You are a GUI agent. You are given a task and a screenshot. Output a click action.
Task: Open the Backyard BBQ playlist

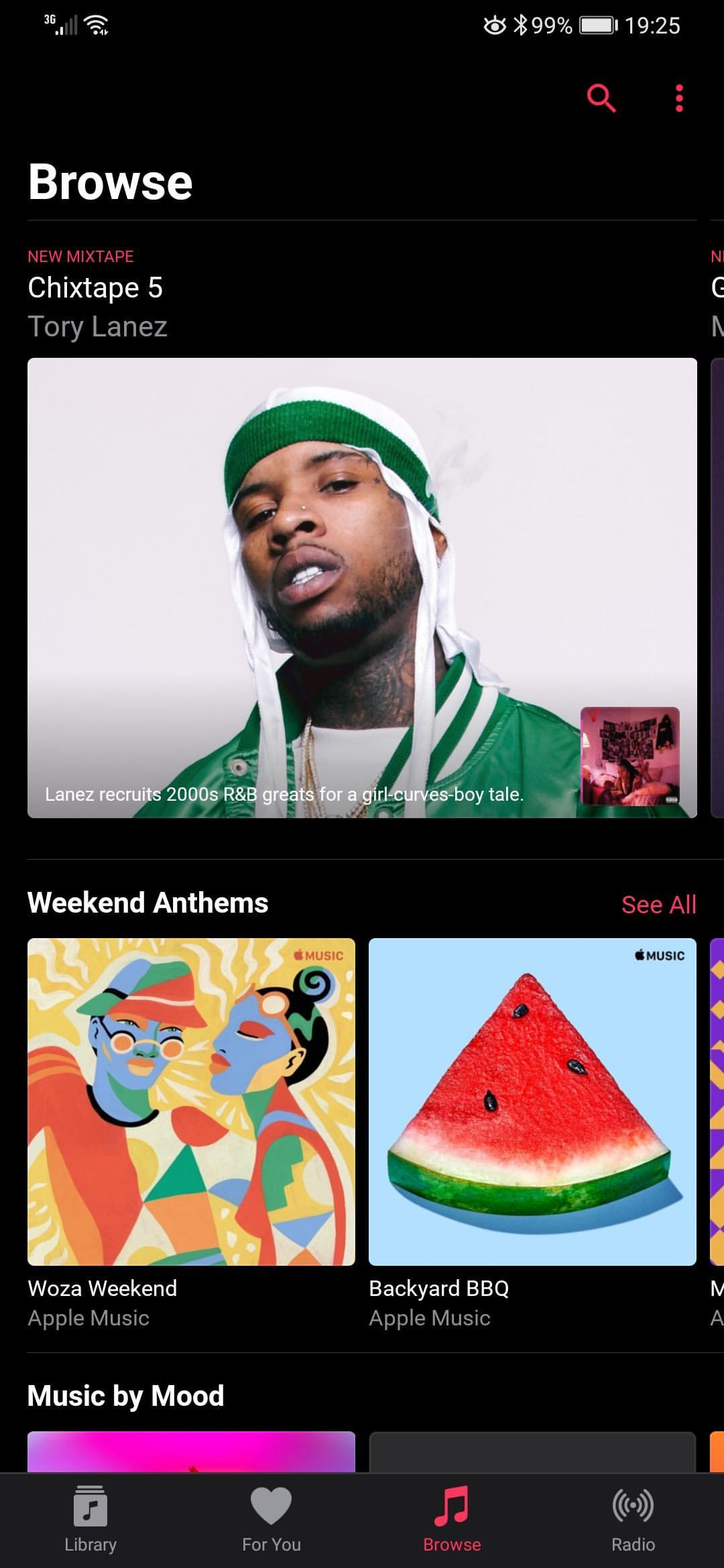(x=532, y=1102)
